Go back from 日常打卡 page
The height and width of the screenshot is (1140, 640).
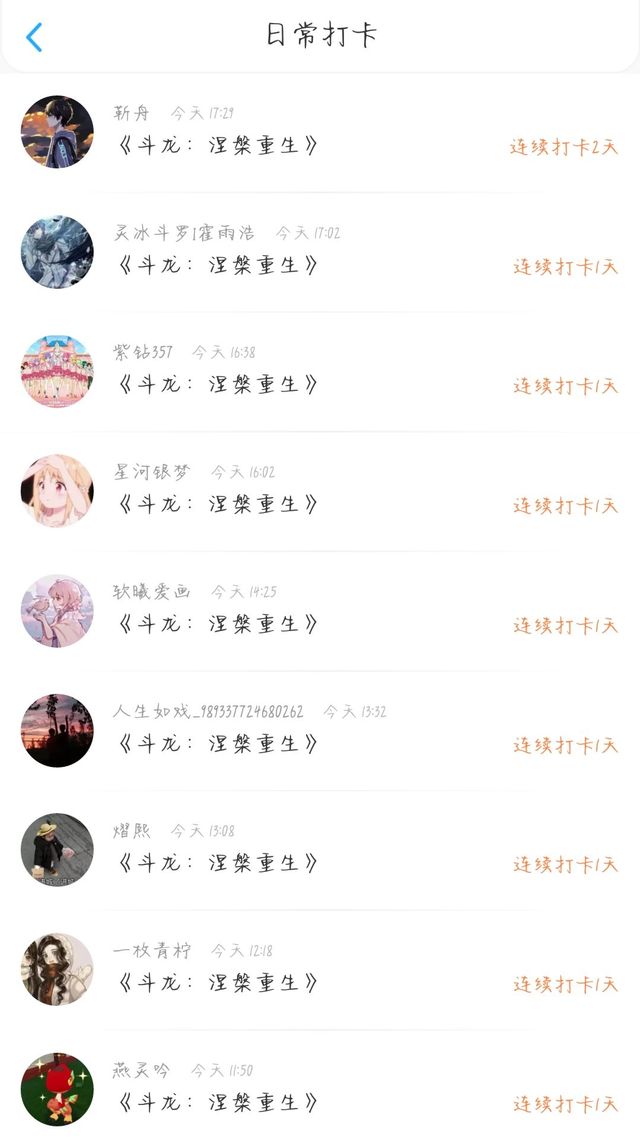tap(34, 37)
